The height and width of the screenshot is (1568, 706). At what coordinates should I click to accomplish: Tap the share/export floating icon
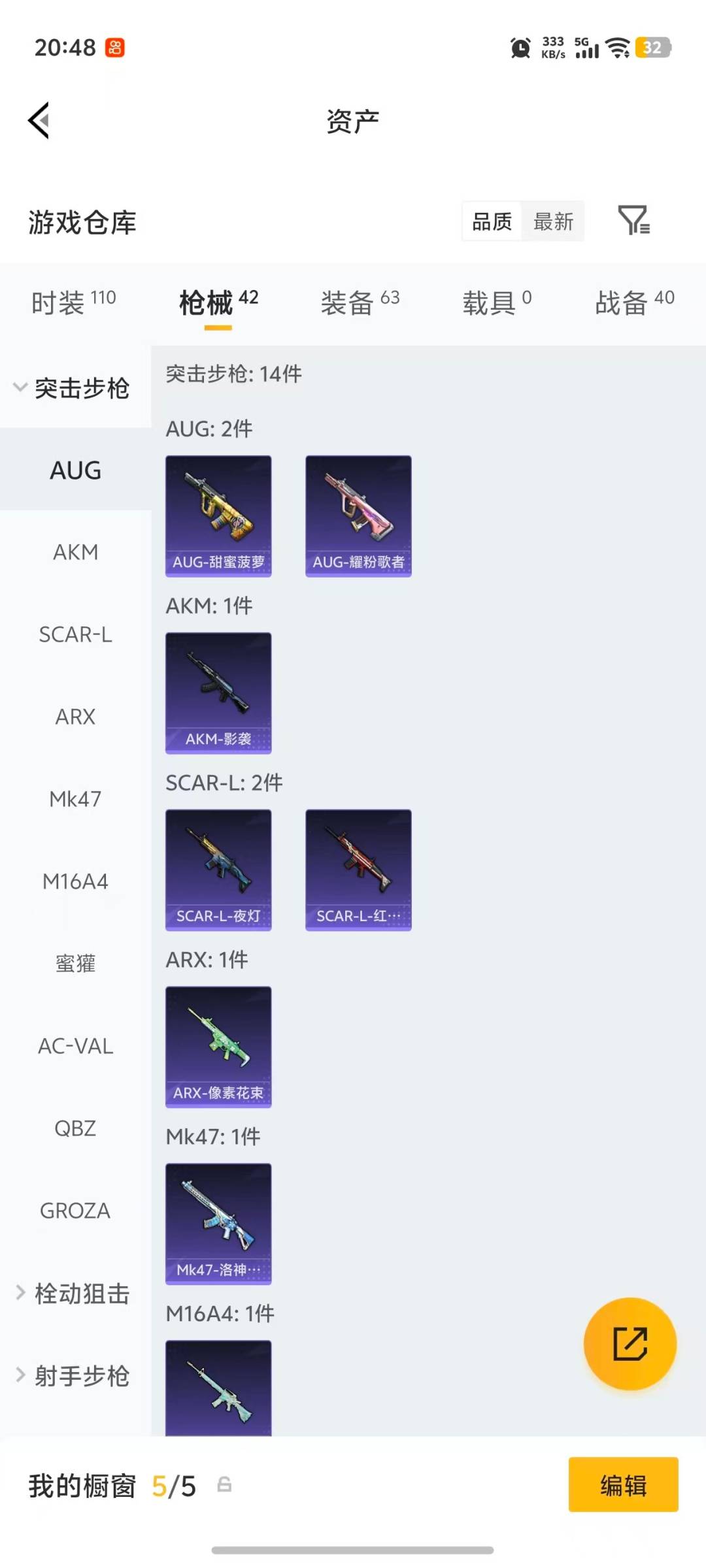tap(630, 1344)
